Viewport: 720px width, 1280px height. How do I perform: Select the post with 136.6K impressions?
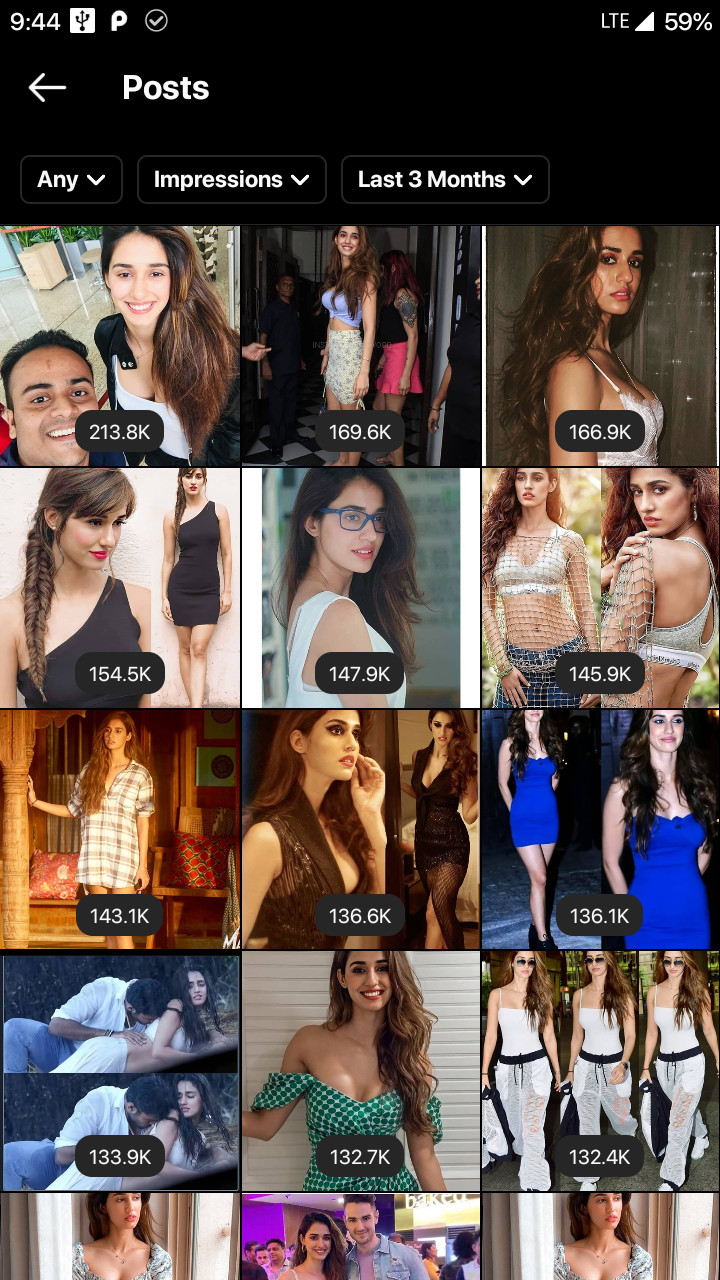360,830
